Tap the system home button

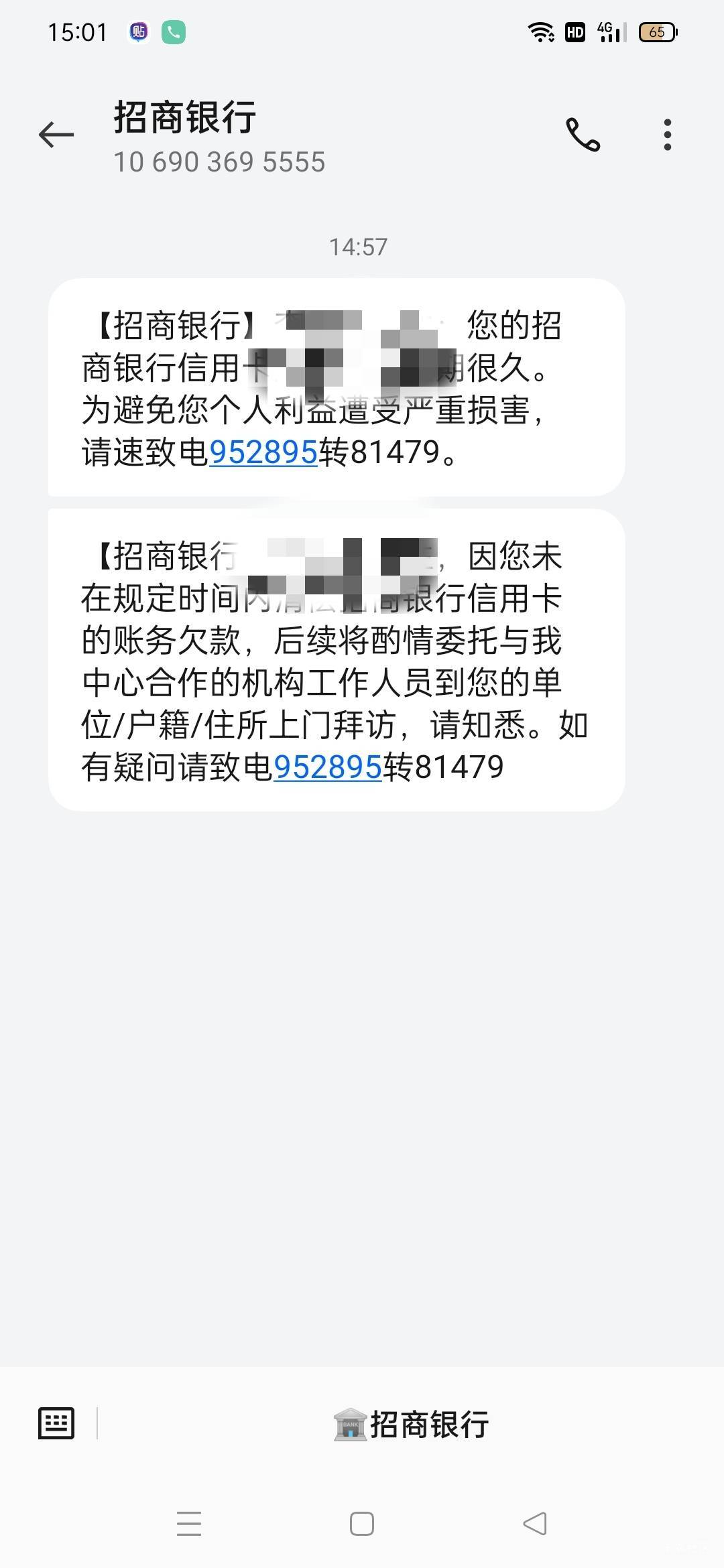362,1524
